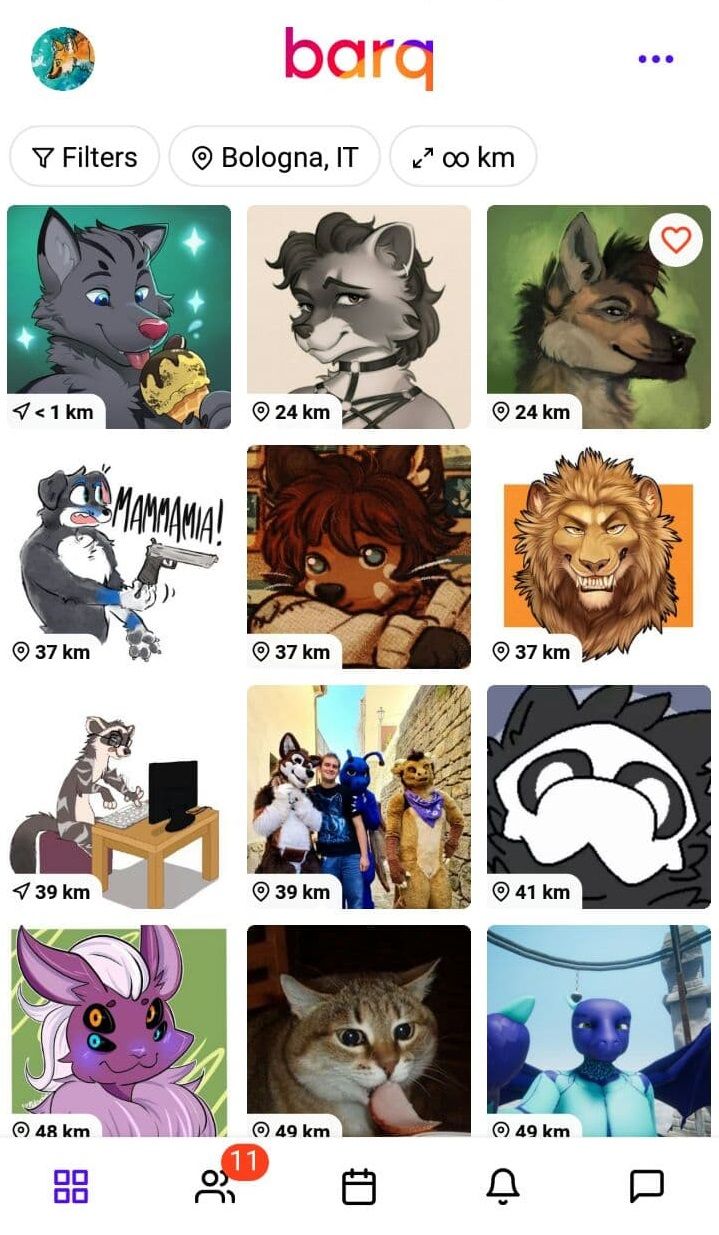This screenshot has width=719, height=1235.
Task: Open the Mammamia dog with gun profile
Action: (119, 556)
